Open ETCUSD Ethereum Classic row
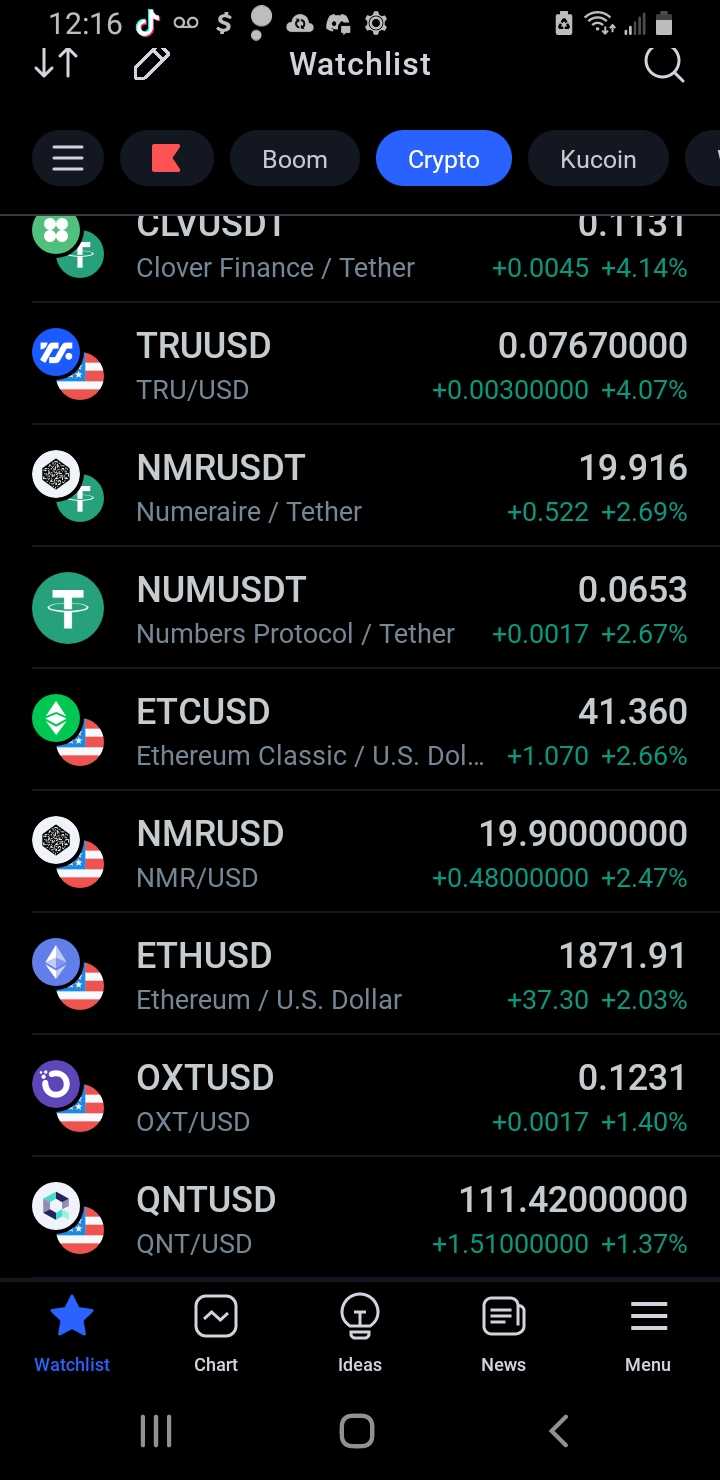 pyautogui.click(x=360, y=731)
